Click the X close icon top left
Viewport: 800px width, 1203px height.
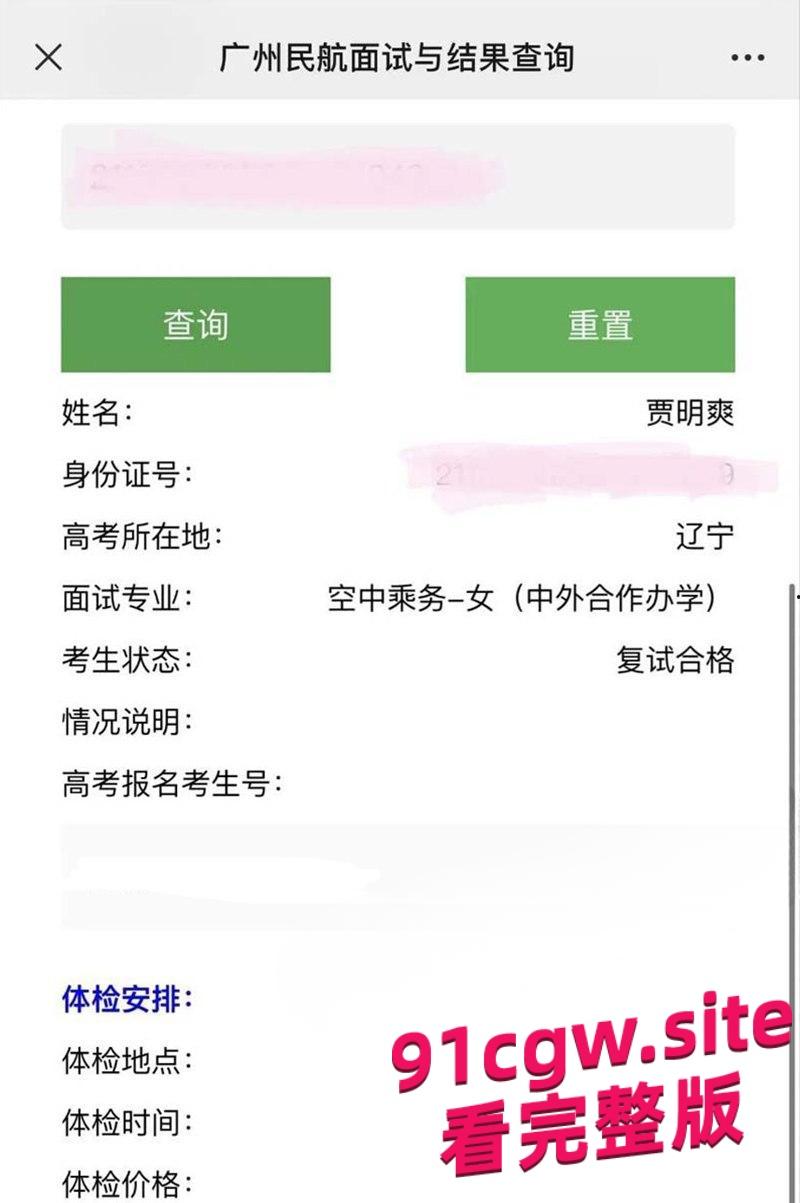tap(48, 59)
